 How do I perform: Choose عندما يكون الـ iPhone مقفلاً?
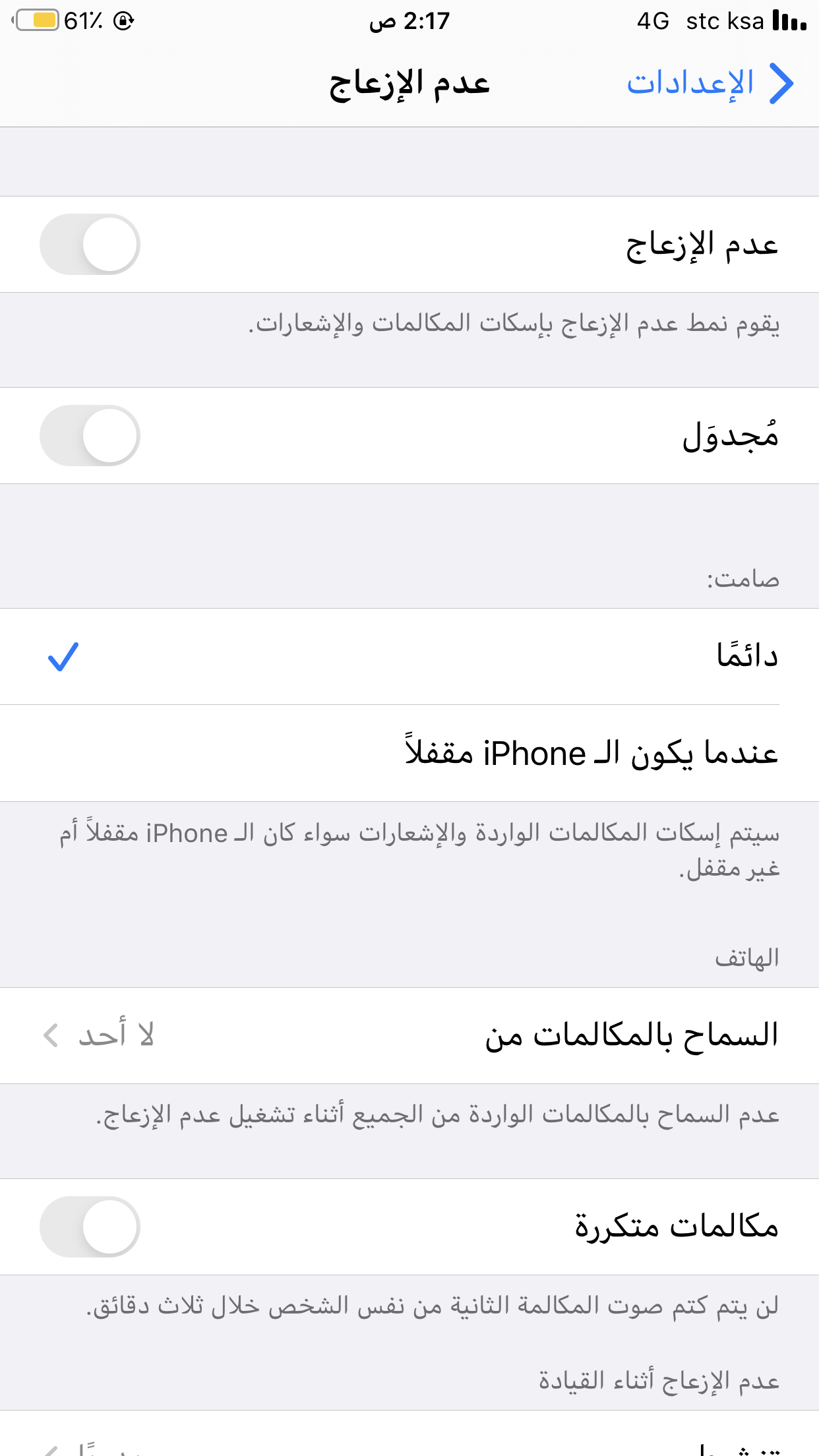[x=409, y=754]
